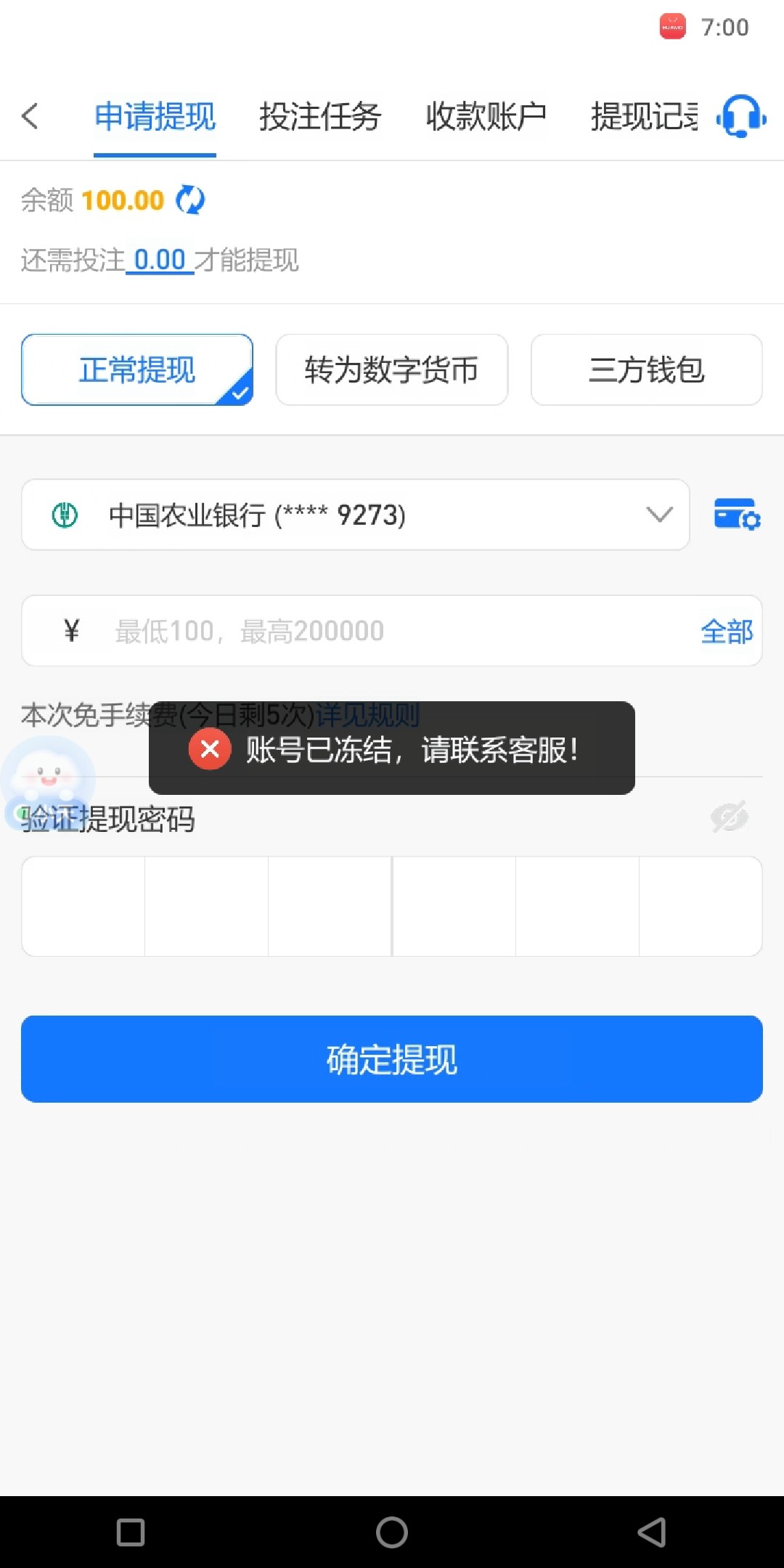Open bank card management settings icon
The height and width of the screenshot is (1568, 784).
(x=737, y=515)
